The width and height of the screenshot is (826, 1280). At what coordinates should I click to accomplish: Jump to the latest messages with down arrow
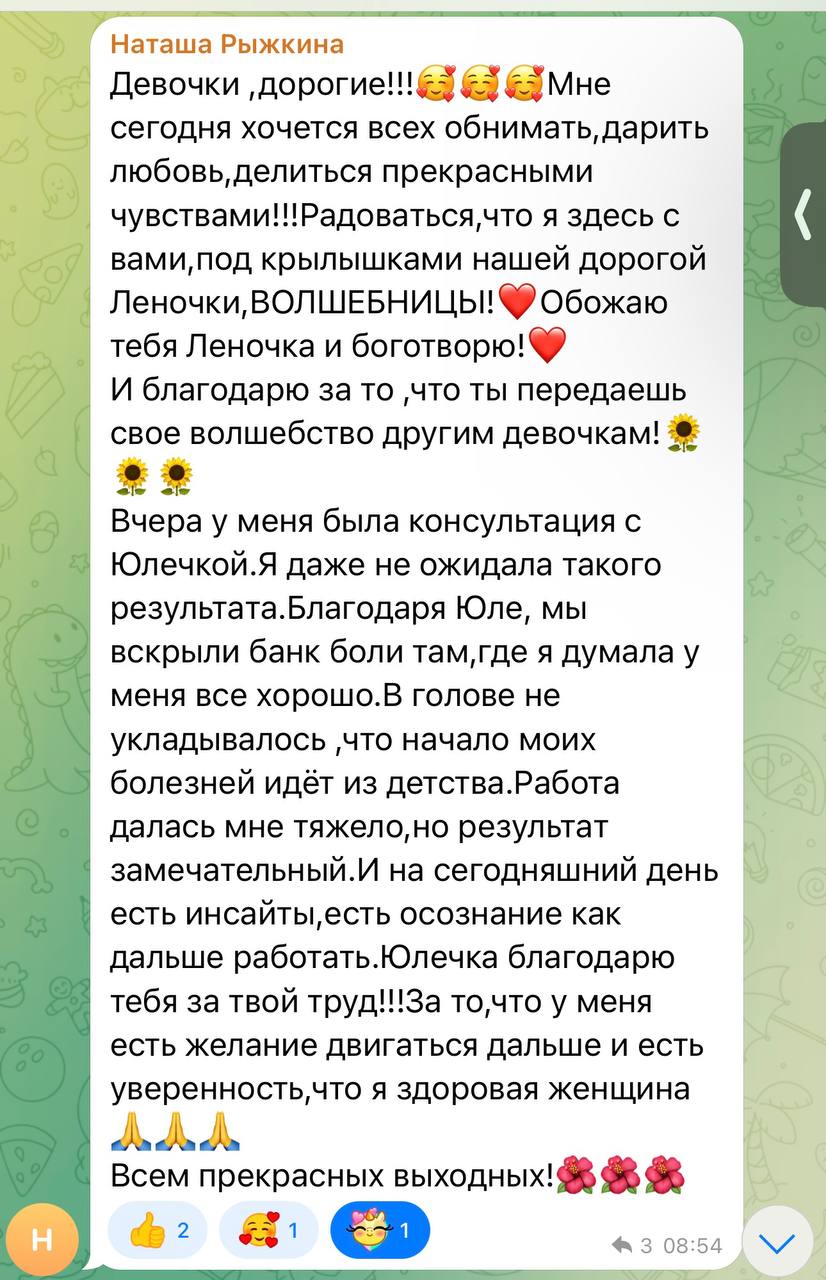(777, 1244)
